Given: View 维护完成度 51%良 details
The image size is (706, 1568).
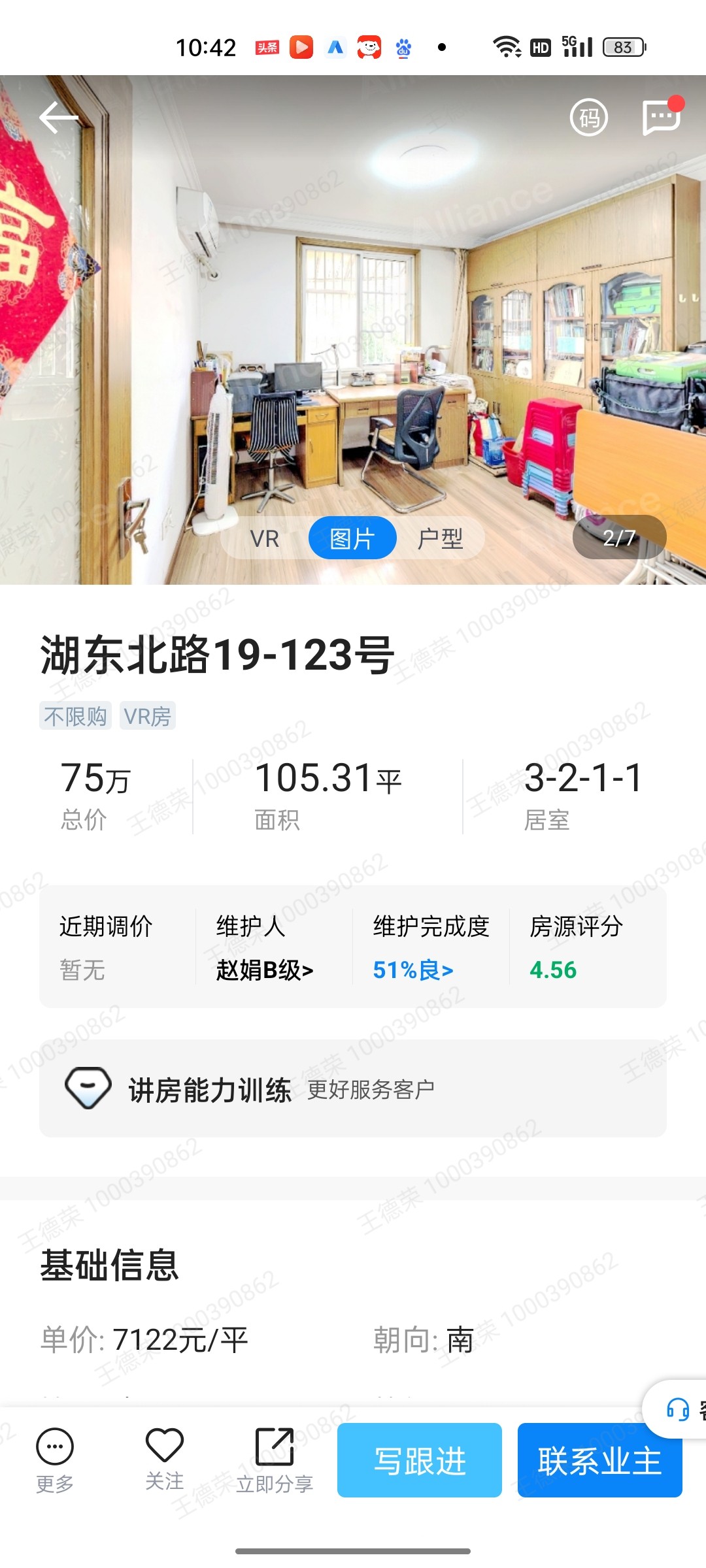Looking at the screenshot, I should (x=413, y=970).
